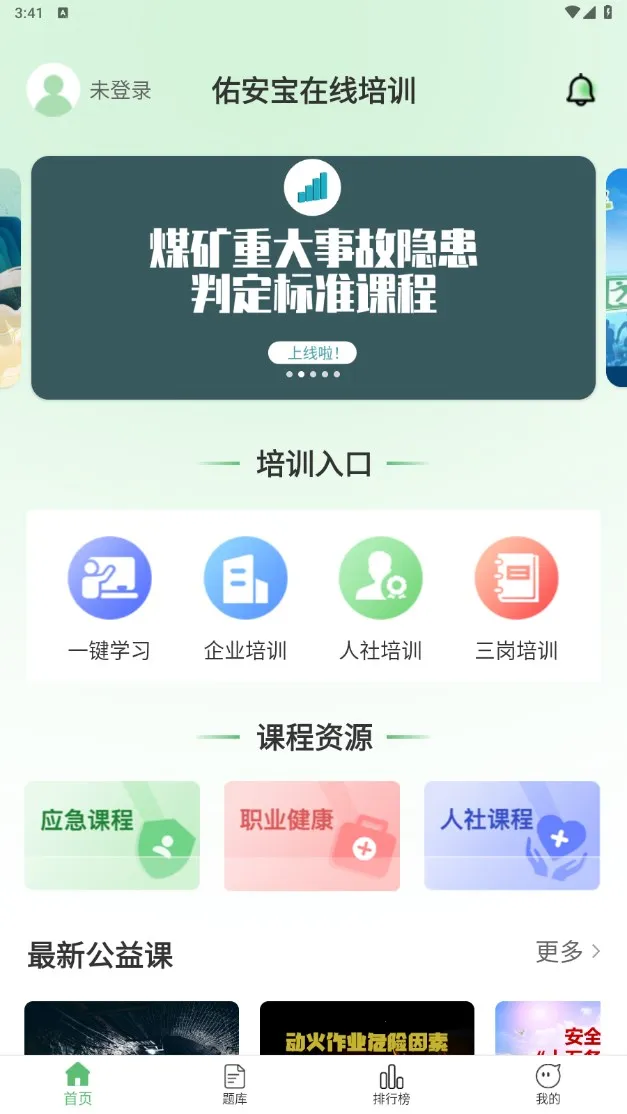View 更多 latest public courses
The image size is (627, 1114).
(x=567, y=951)
